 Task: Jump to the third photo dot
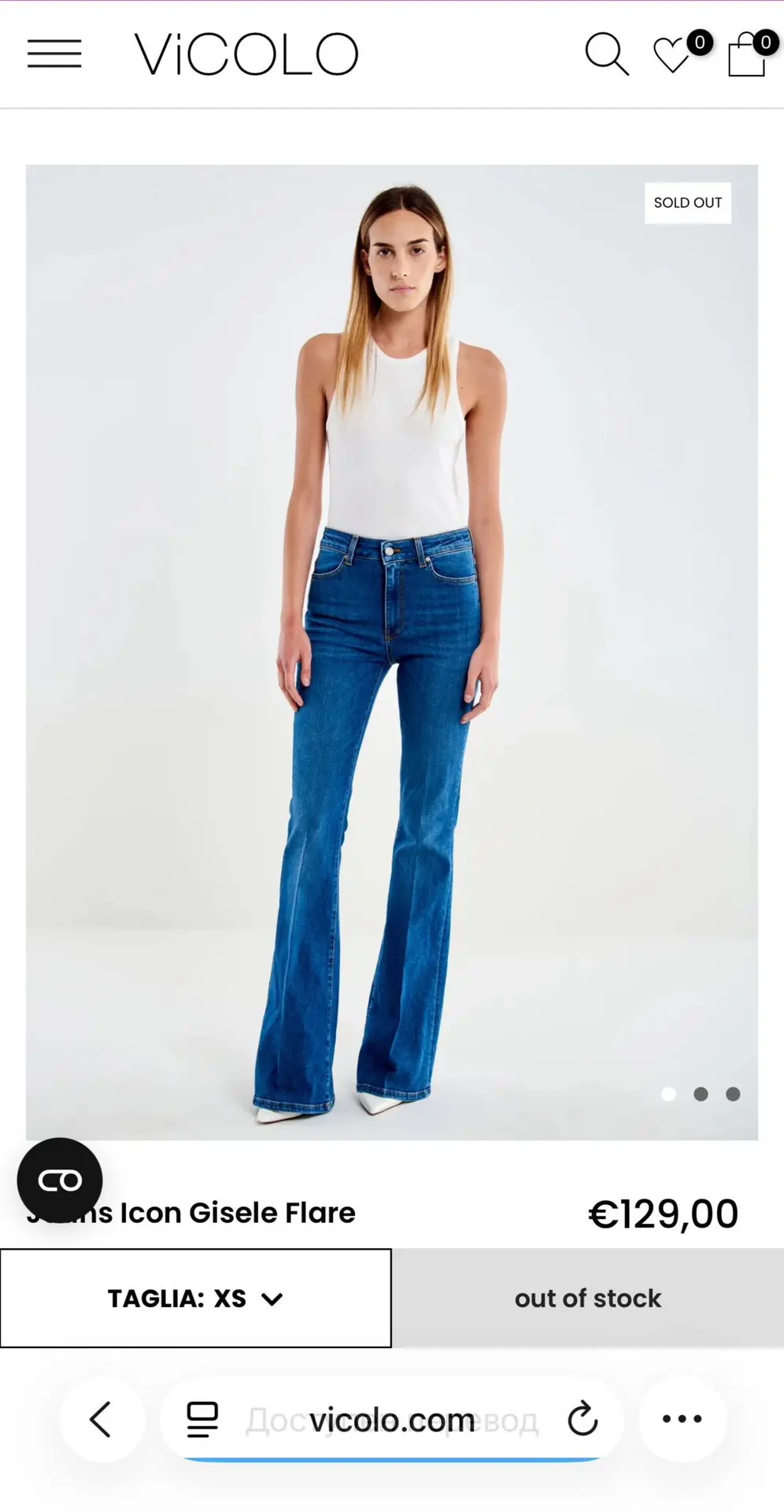pyautogui.click(x=733, y=1094)
